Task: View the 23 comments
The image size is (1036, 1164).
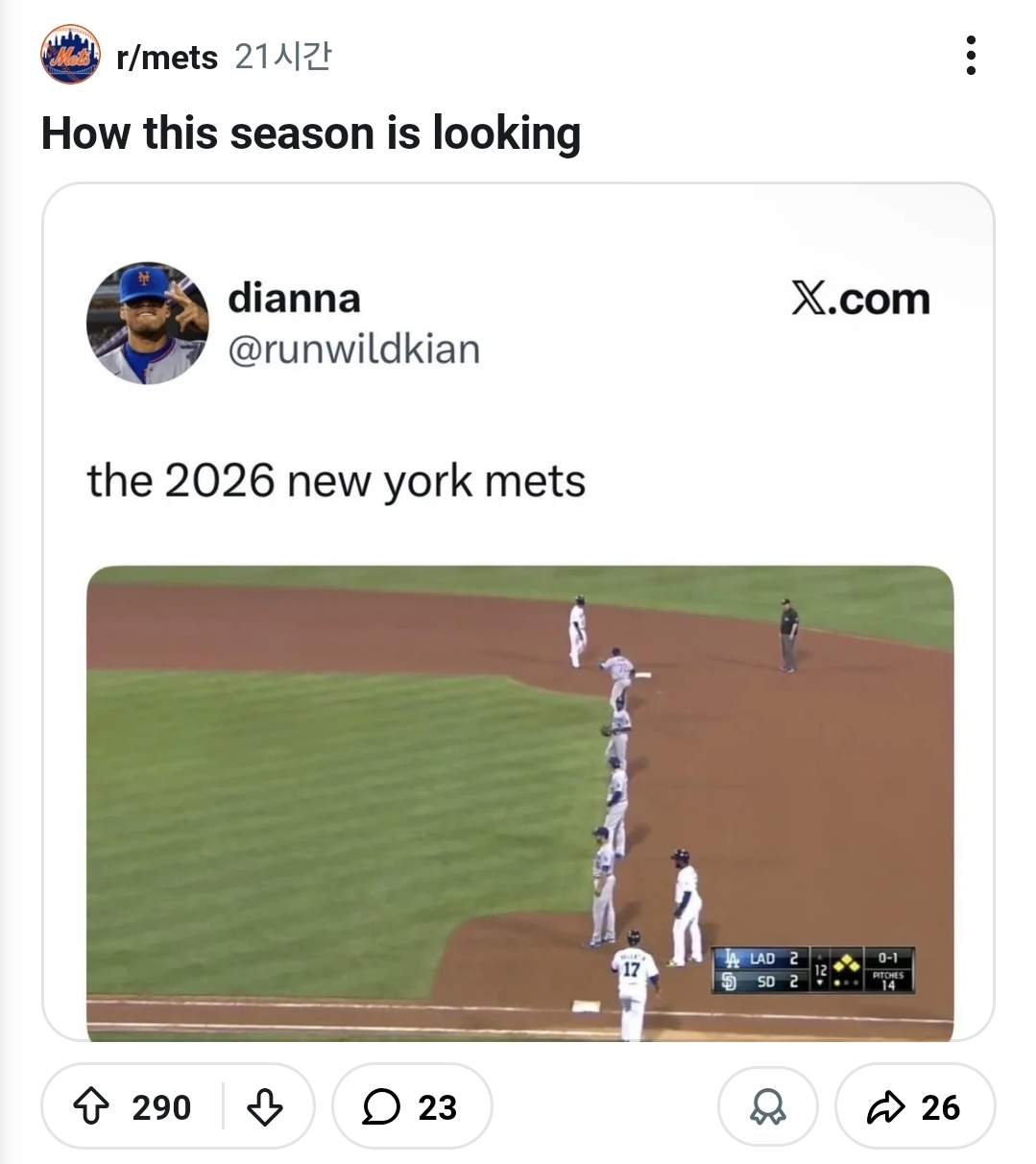Action: (x=412, y=1106)
